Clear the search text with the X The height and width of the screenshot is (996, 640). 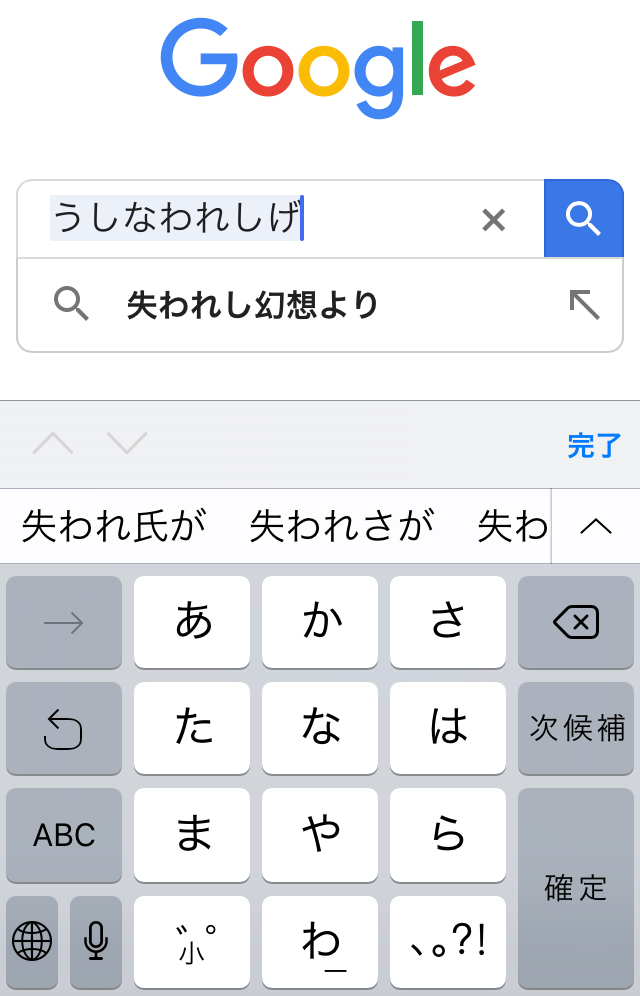(x=493, y=220)
